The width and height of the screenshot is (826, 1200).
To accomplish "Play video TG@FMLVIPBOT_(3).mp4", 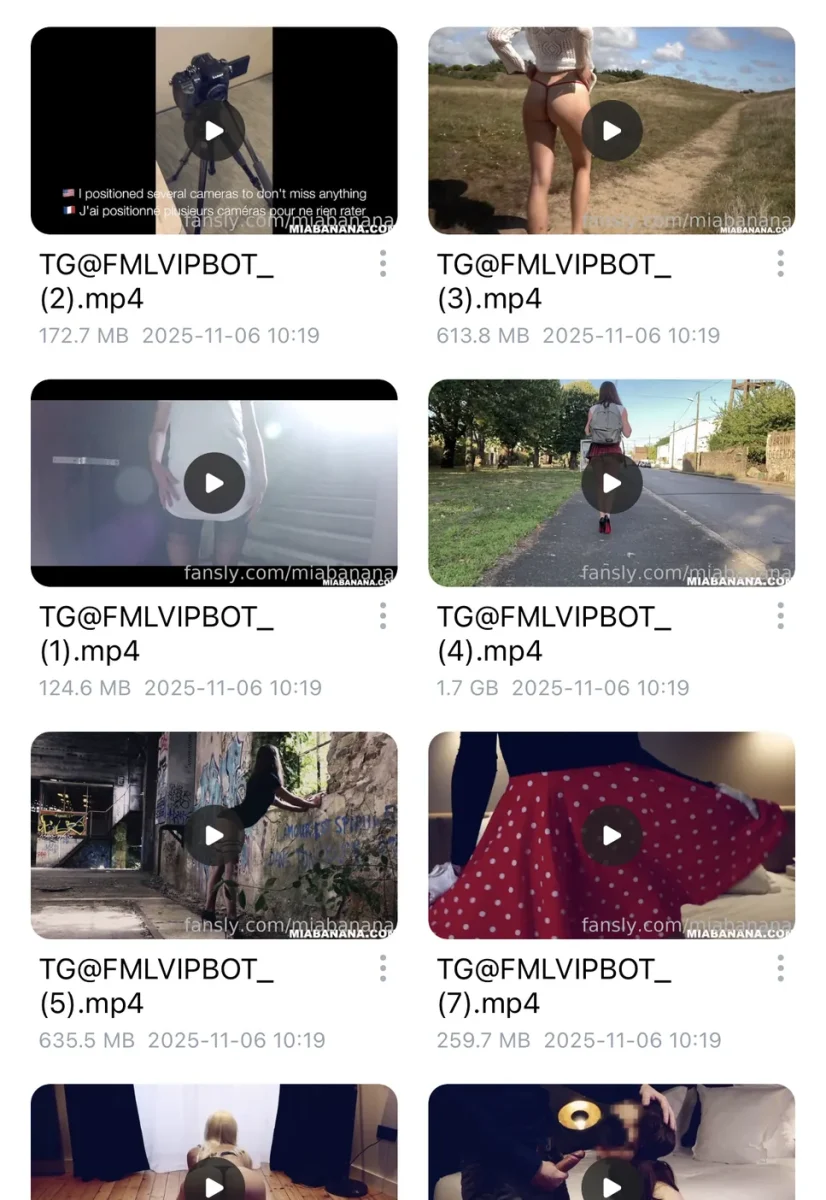I will coord(612,131).
